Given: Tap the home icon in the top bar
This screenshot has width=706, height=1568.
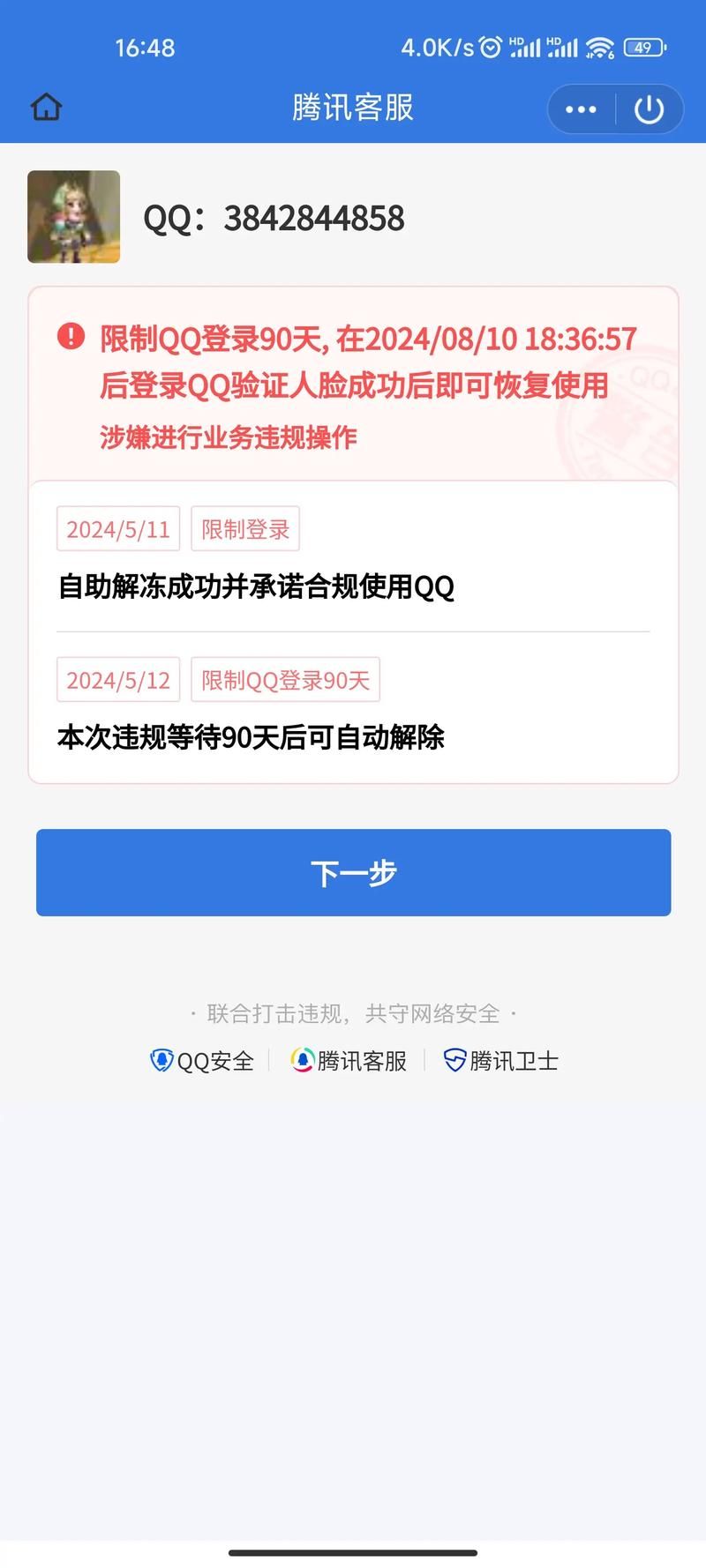Looking at the screenshot, I should pos(45,107).
